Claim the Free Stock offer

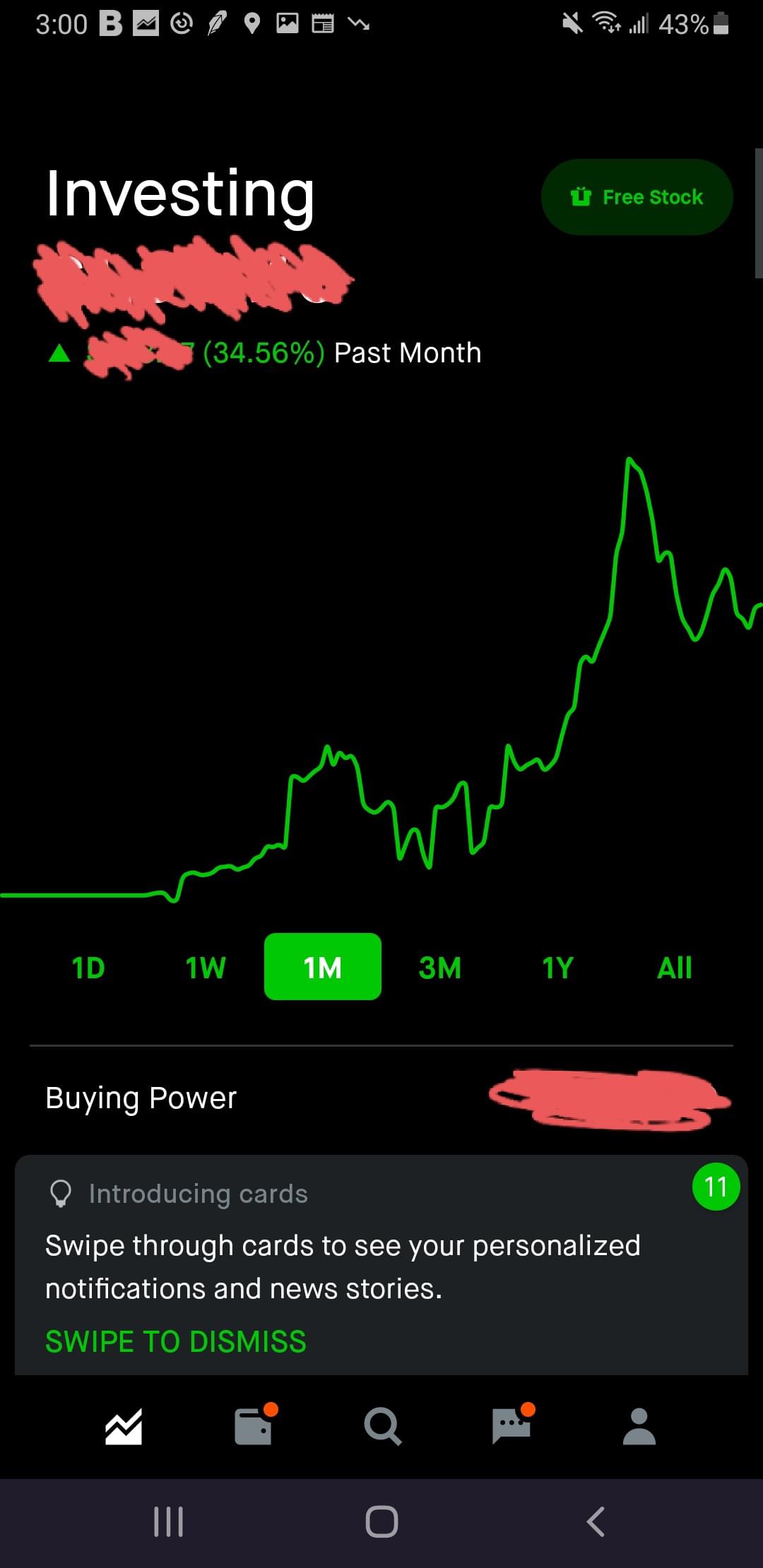point(637,197)
